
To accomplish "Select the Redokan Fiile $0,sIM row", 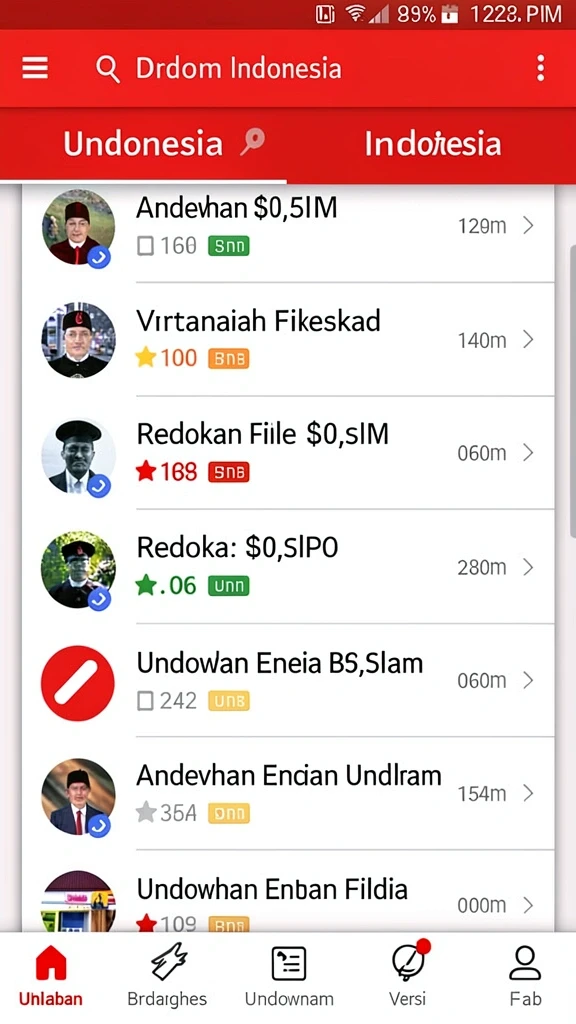I will (288, 453).
